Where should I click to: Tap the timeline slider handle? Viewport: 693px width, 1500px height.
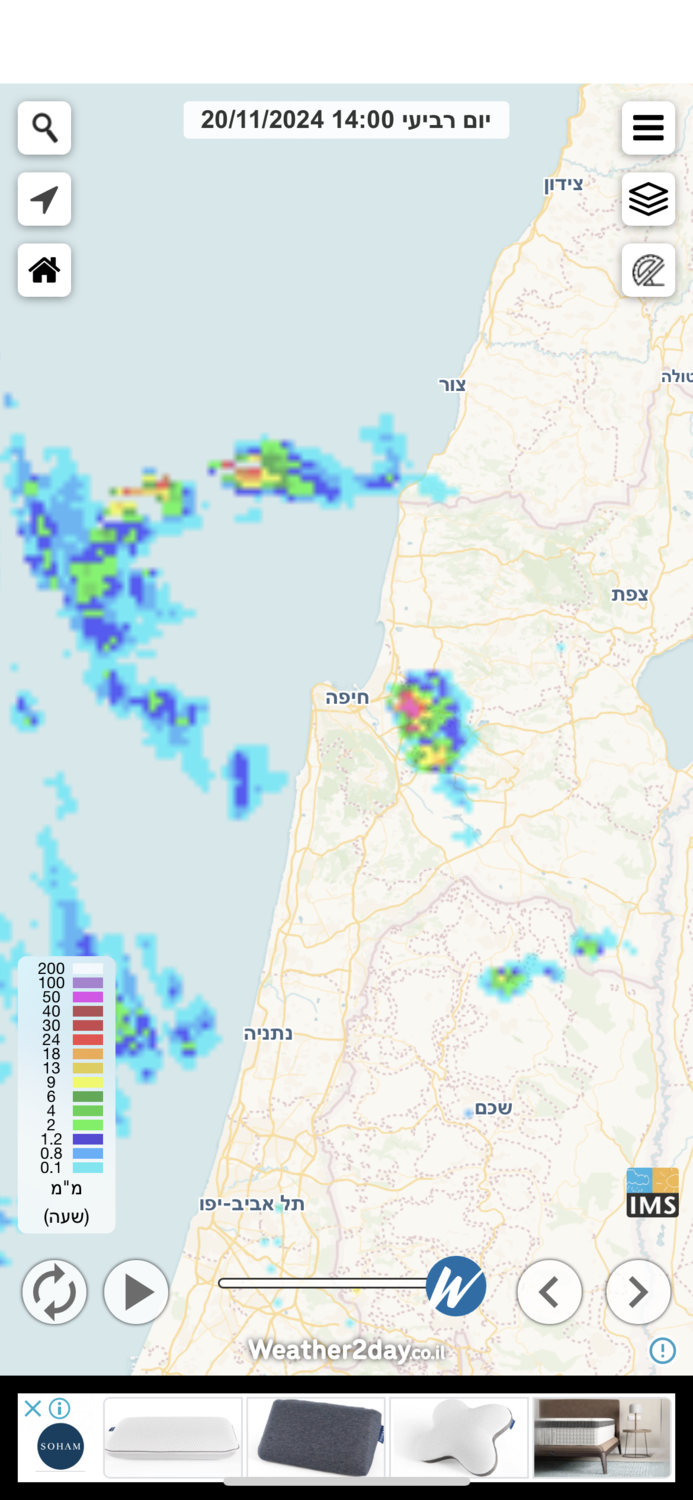click(456, 1286)
